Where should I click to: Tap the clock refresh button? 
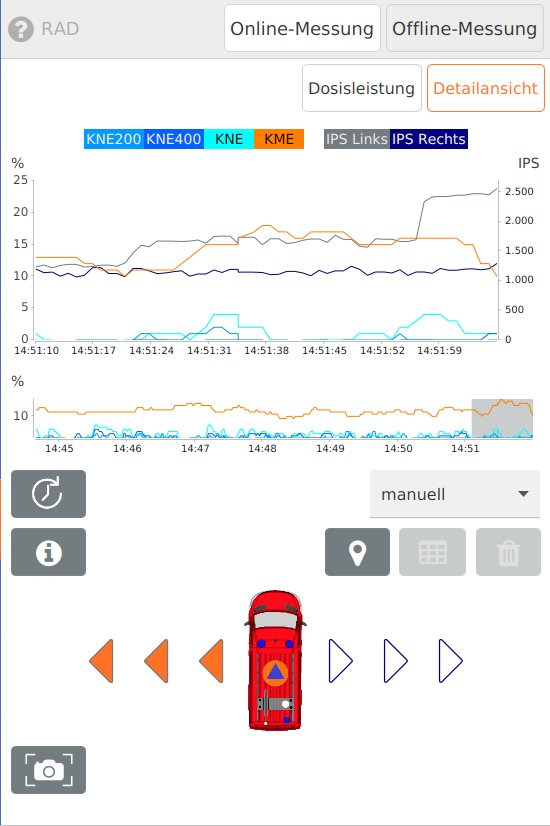tap(48, 494)
